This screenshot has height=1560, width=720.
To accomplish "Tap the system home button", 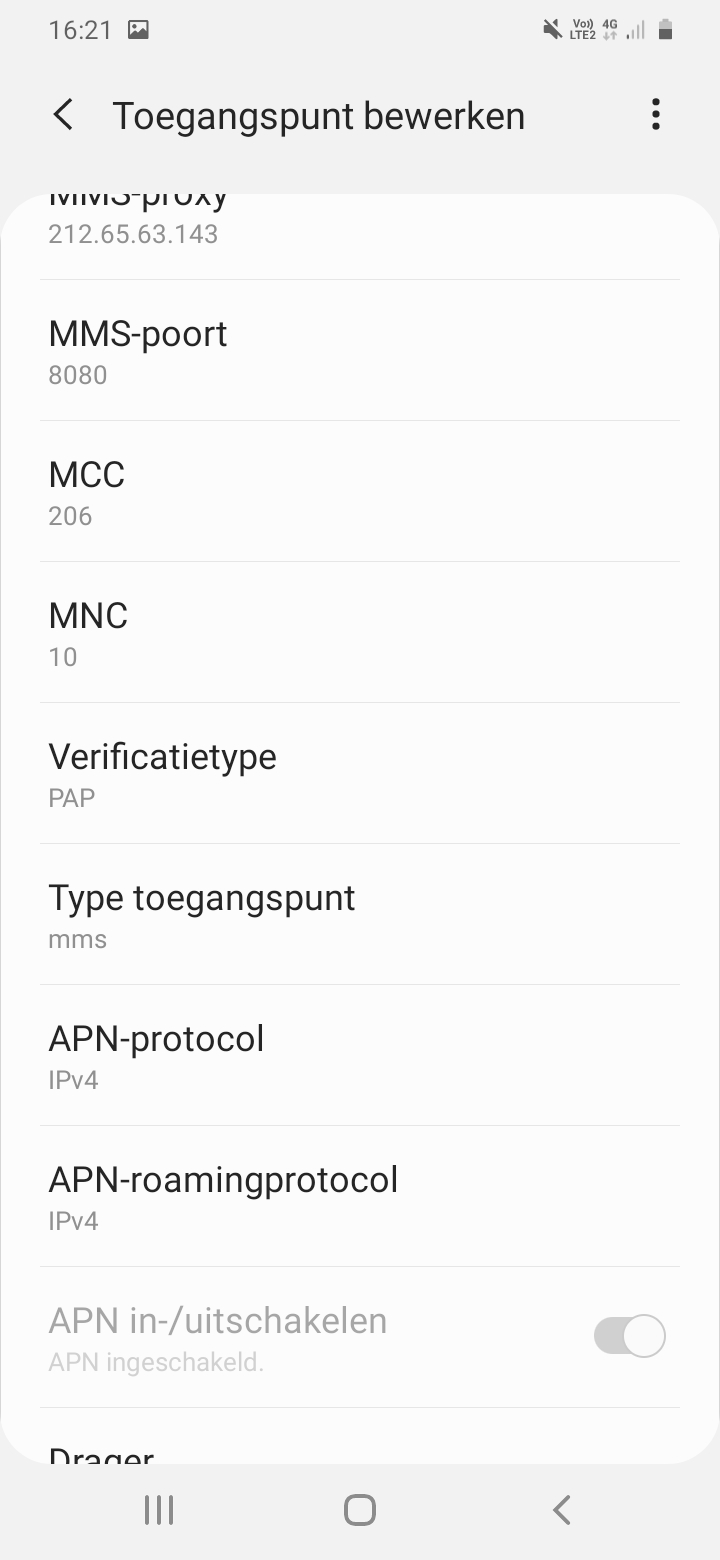I will [x=360, y=1510].
